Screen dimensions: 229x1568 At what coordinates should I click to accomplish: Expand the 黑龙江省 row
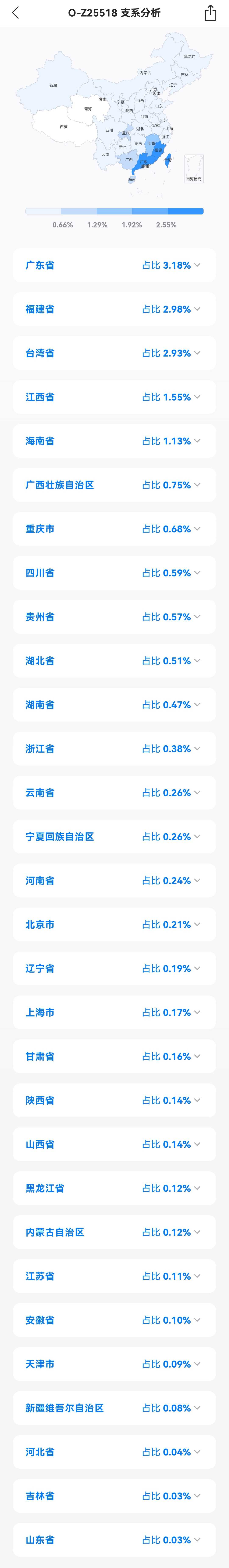pos(114,1188)
